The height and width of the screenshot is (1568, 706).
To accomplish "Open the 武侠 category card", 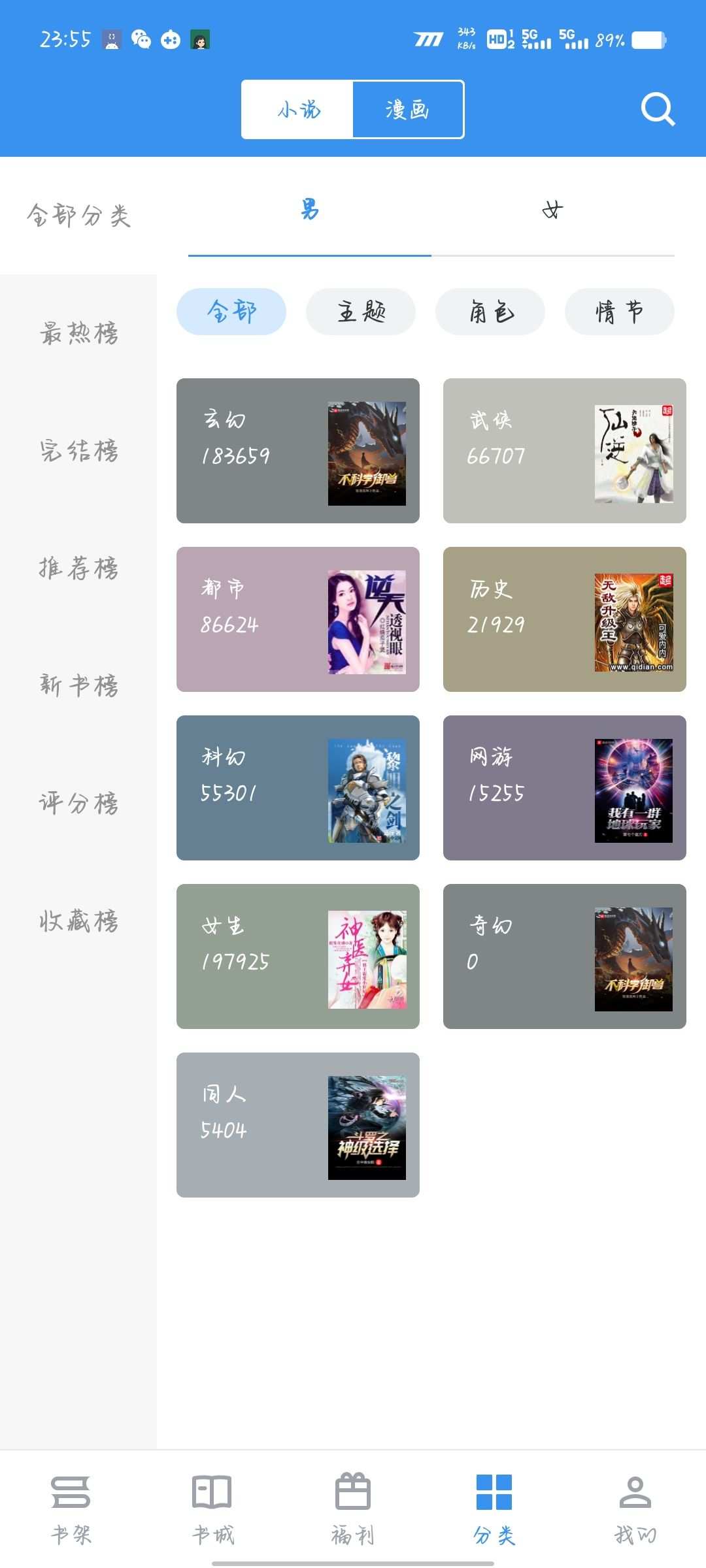I will 565,451.
